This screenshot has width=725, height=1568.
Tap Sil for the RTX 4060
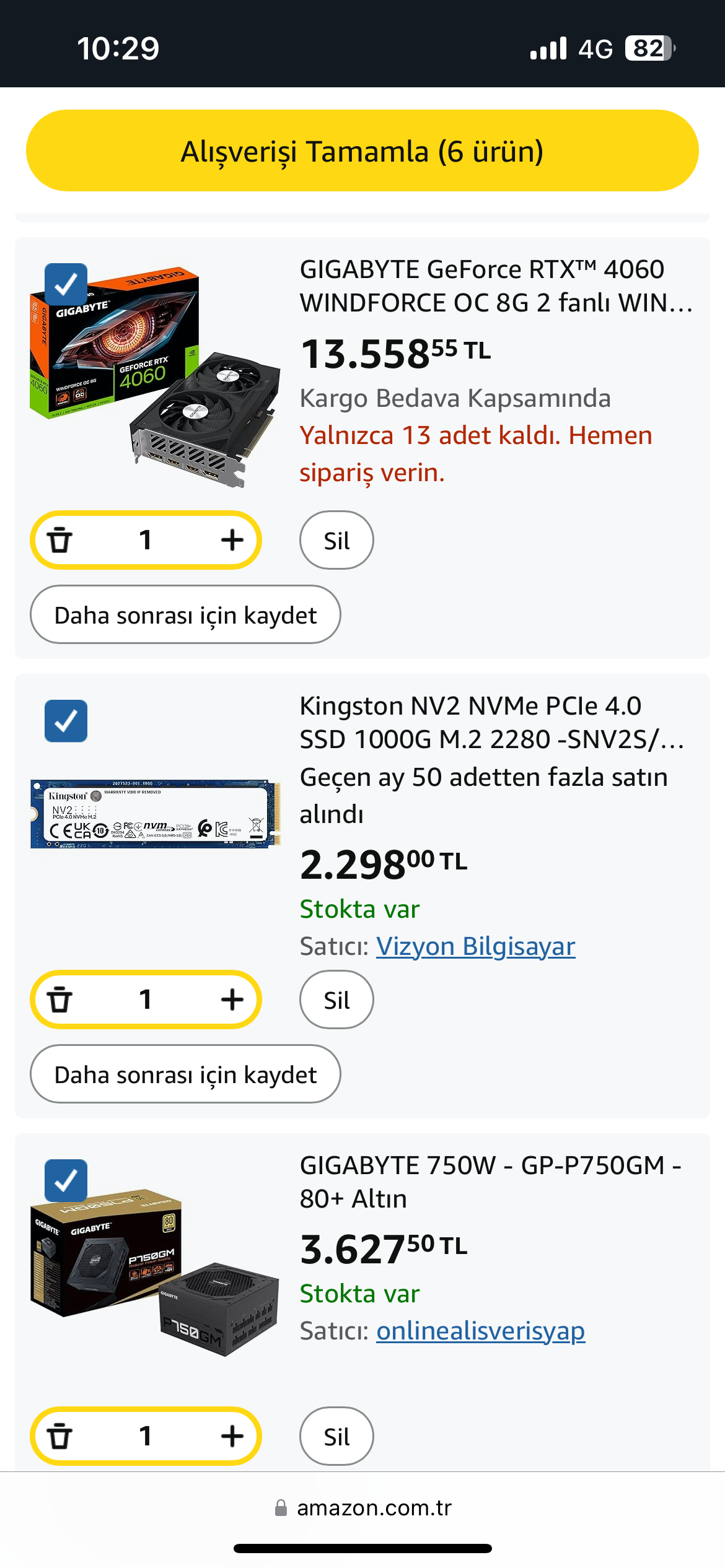tap(336, 541)
